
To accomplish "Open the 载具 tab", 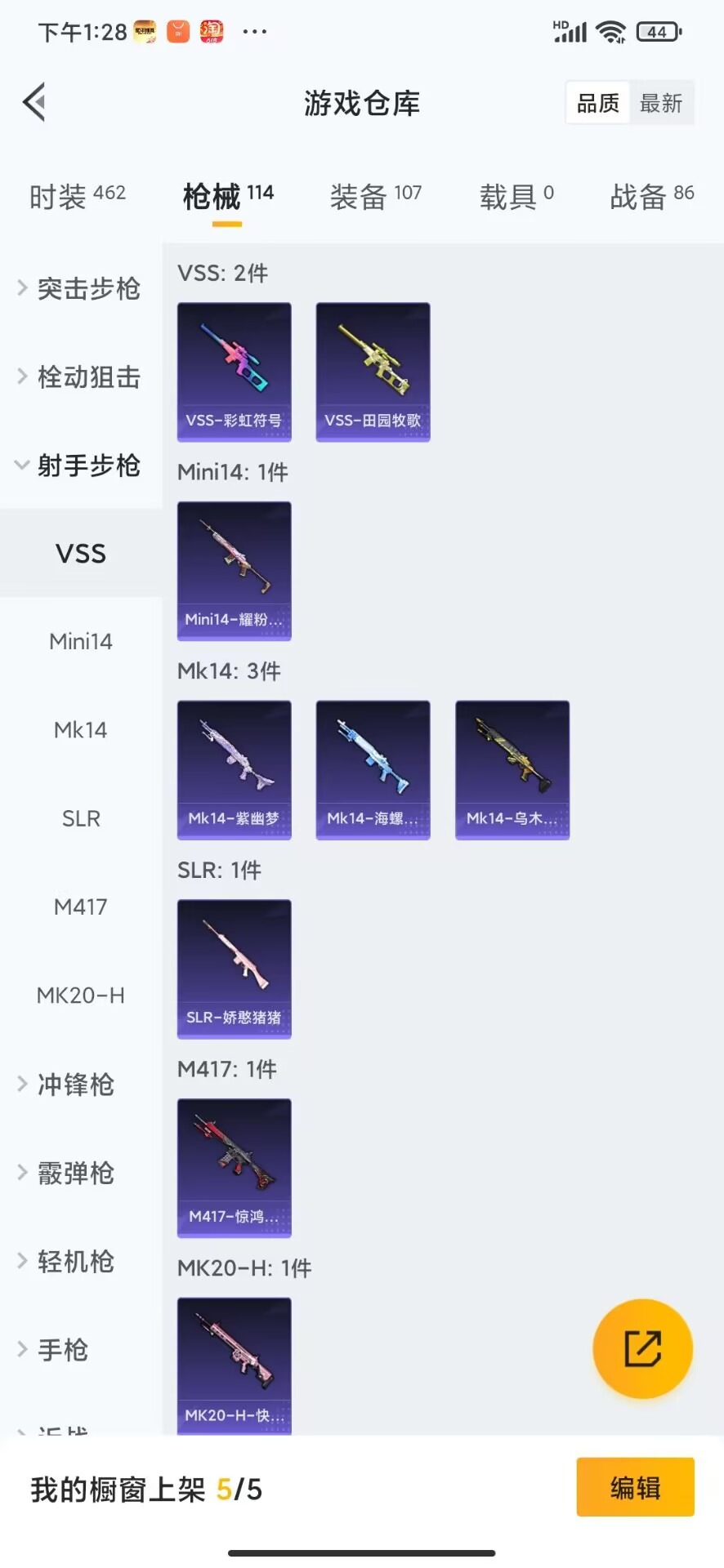I will (x=516, y=196).
